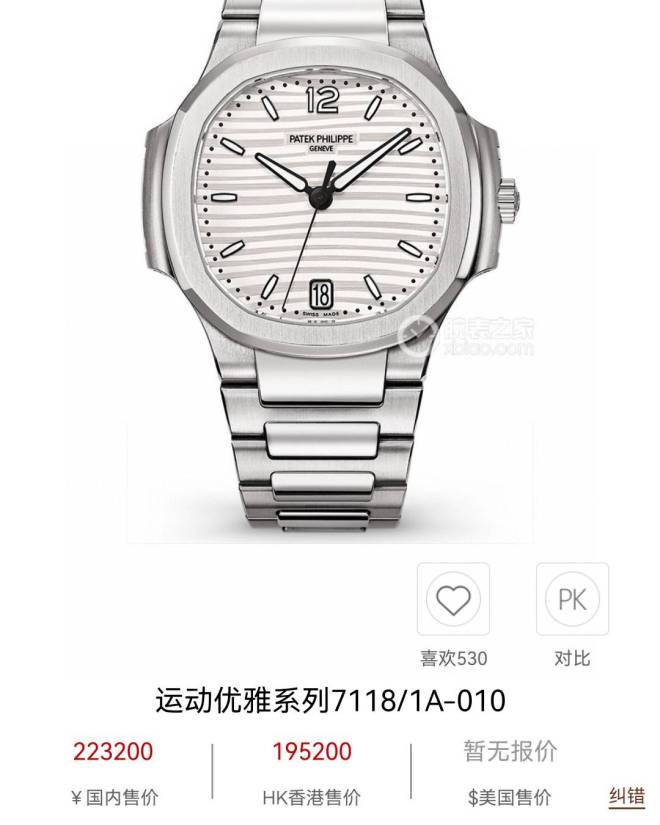660x825 pixels.
Task: Tap the 纠错 link to report an error
Action: pyautogui.click(x=628, y=796)
